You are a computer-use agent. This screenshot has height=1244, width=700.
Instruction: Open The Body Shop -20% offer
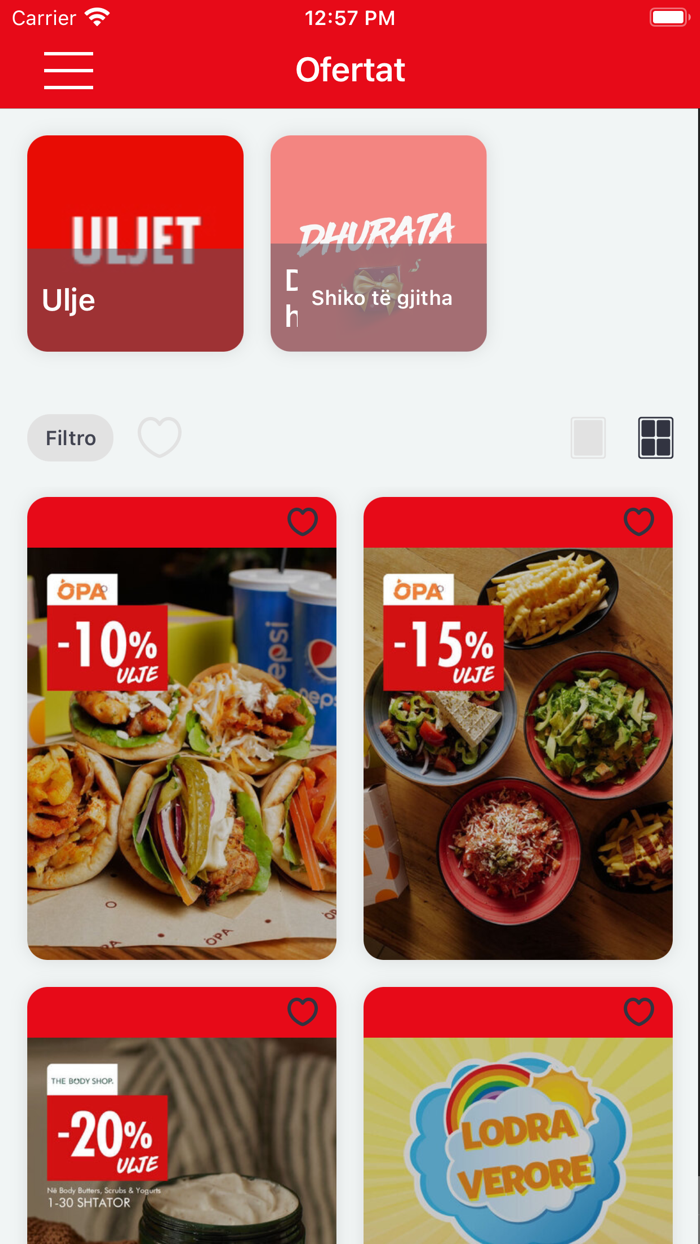[x=182, y=1140]
